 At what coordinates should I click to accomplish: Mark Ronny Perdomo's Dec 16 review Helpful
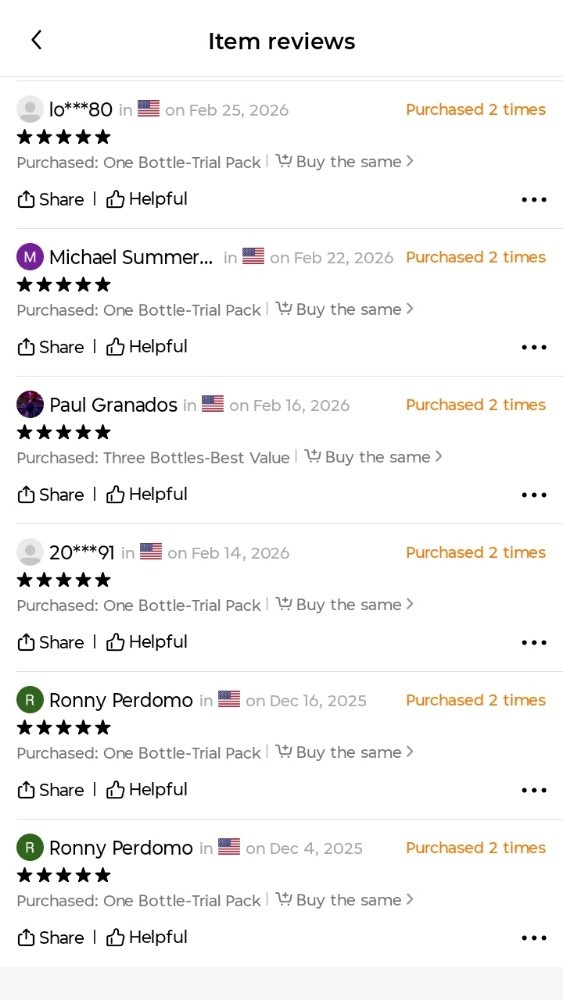coord(147,790)
